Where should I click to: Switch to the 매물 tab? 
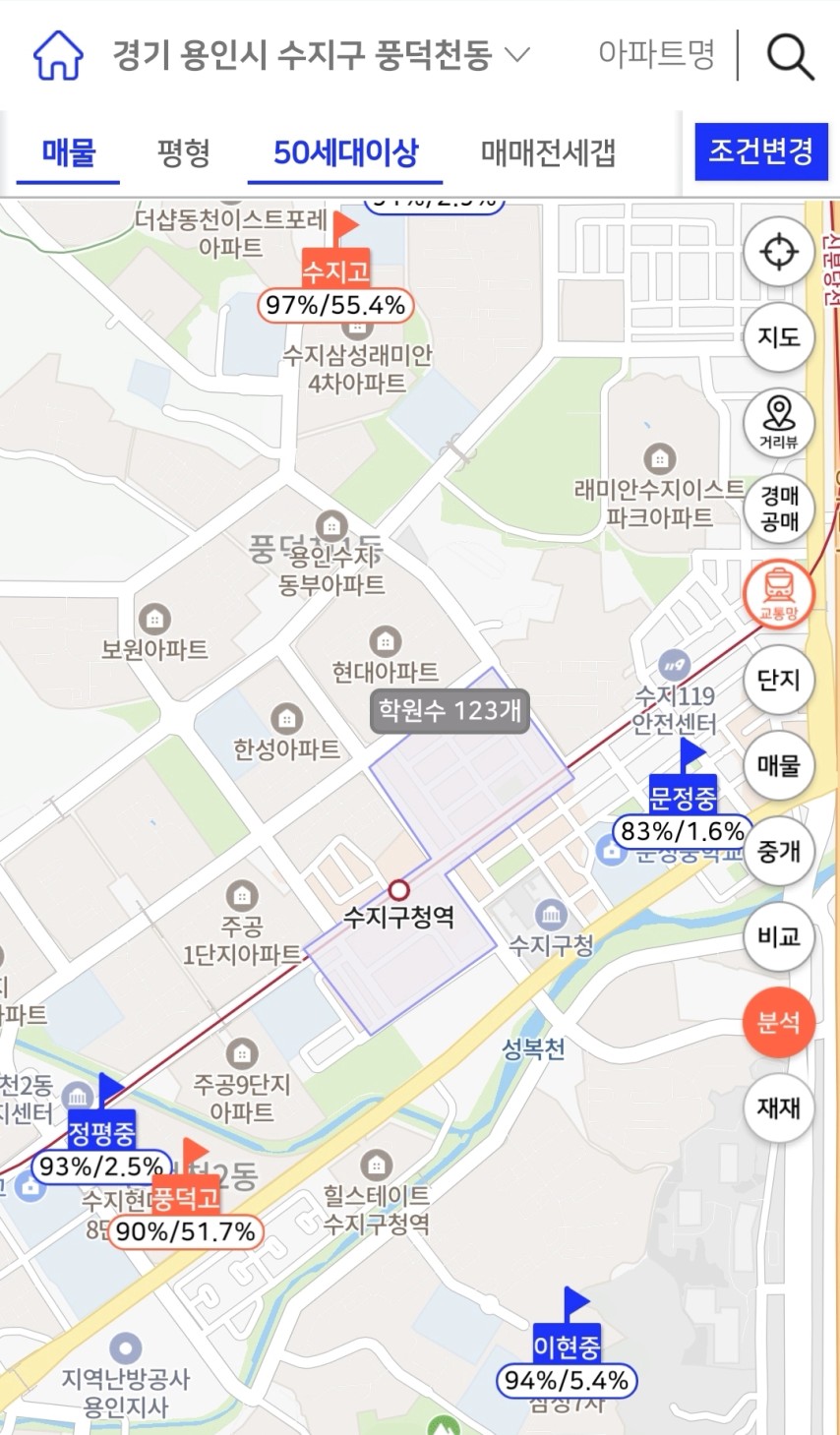click(68, 152)
